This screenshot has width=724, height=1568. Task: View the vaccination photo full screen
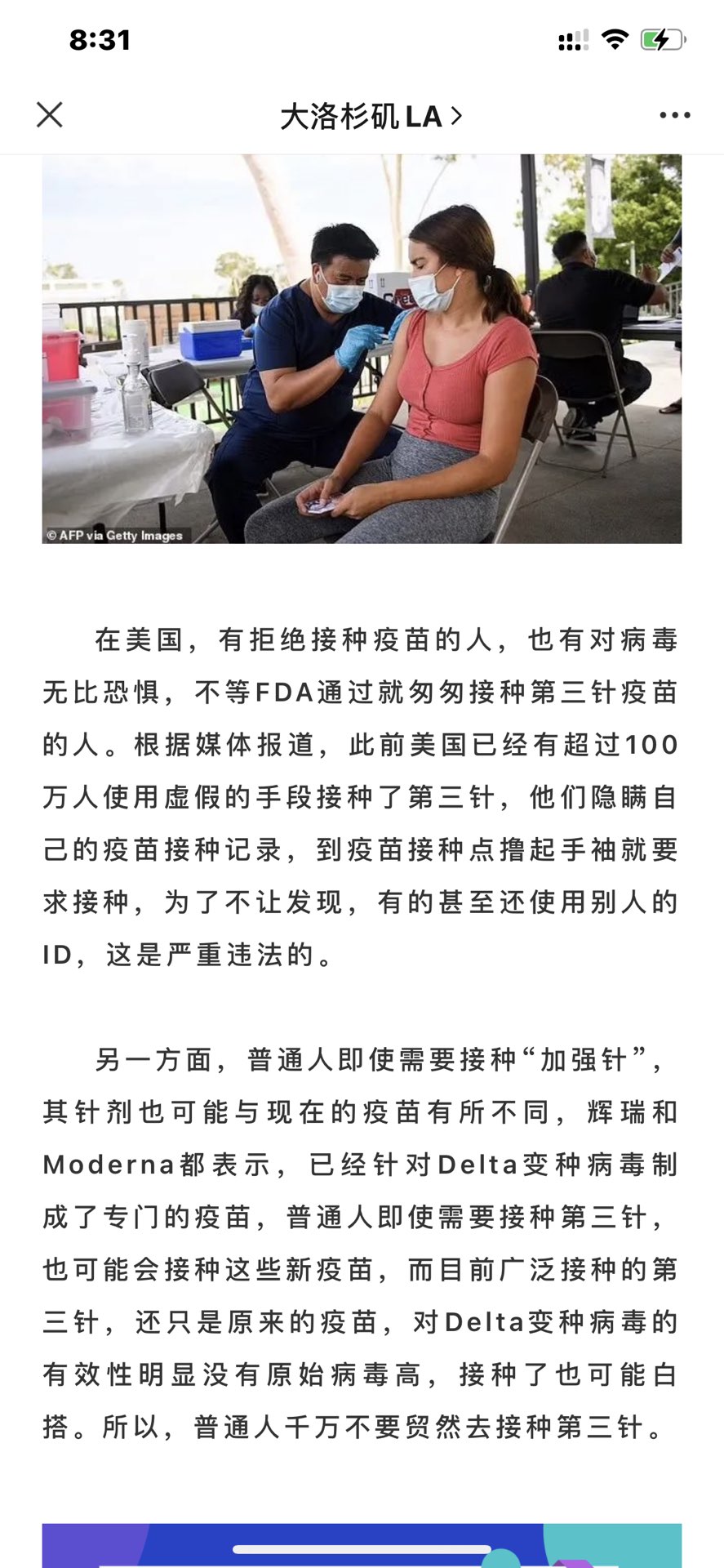[x=362, y=349]
